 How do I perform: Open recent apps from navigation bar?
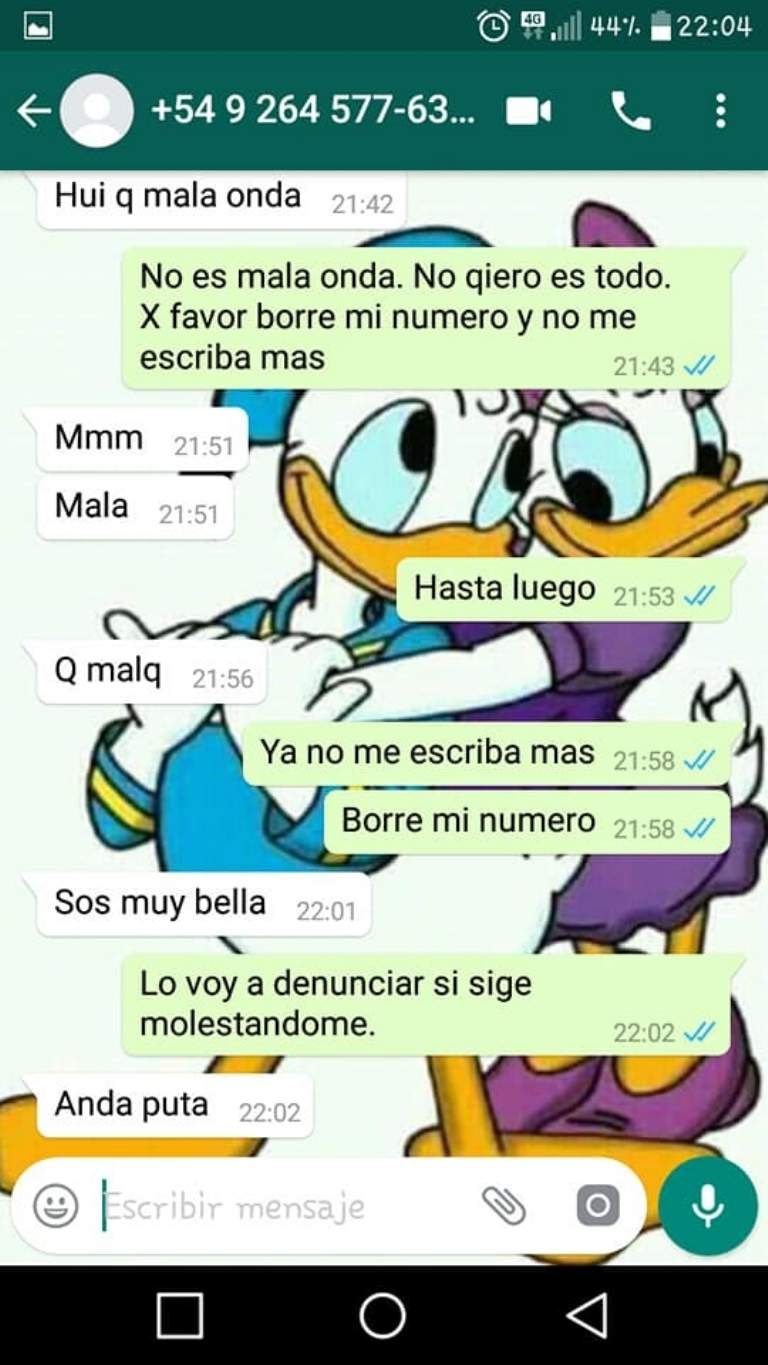[180, 1315]
